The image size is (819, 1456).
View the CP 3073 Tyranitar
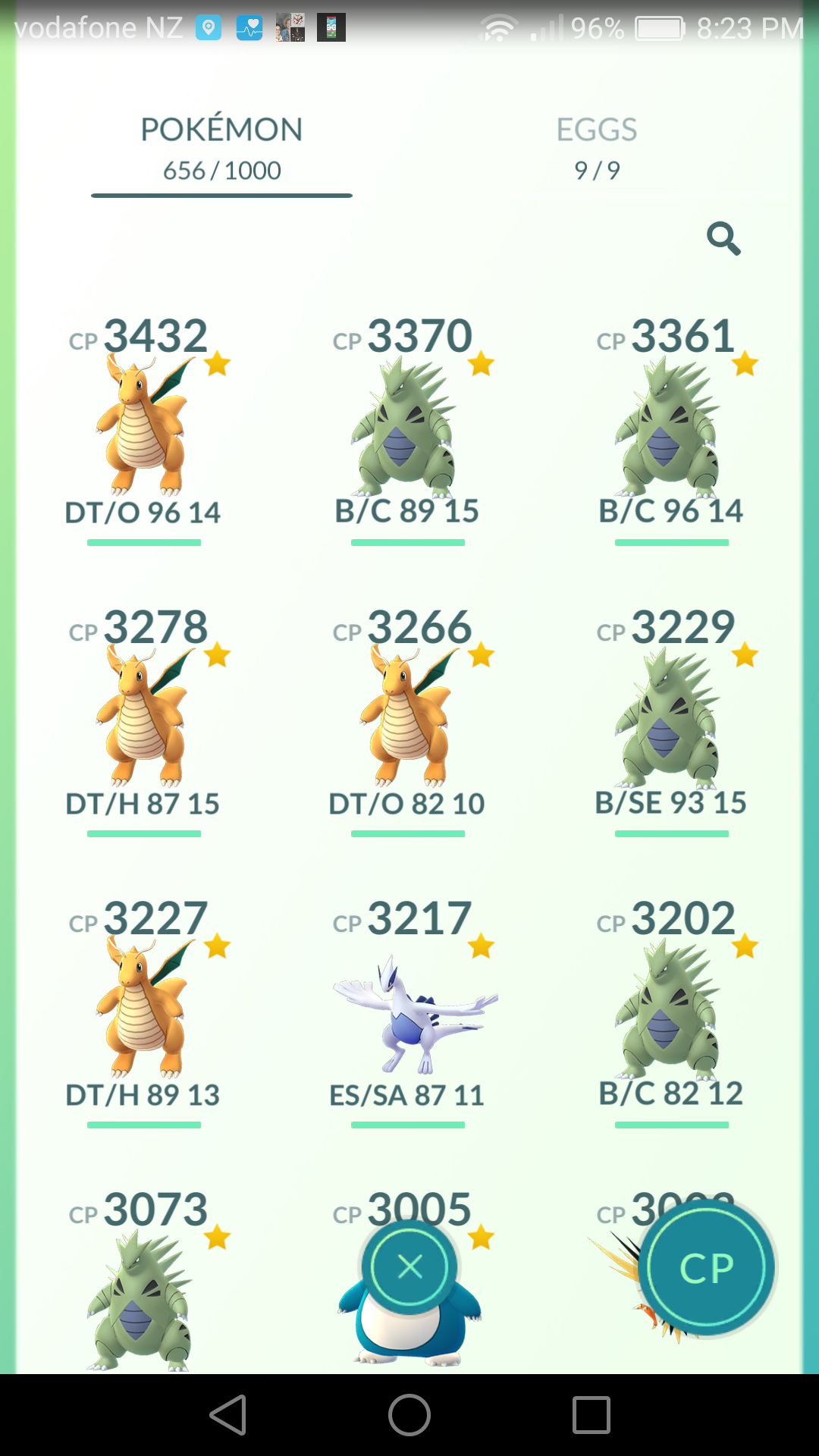143,1282
